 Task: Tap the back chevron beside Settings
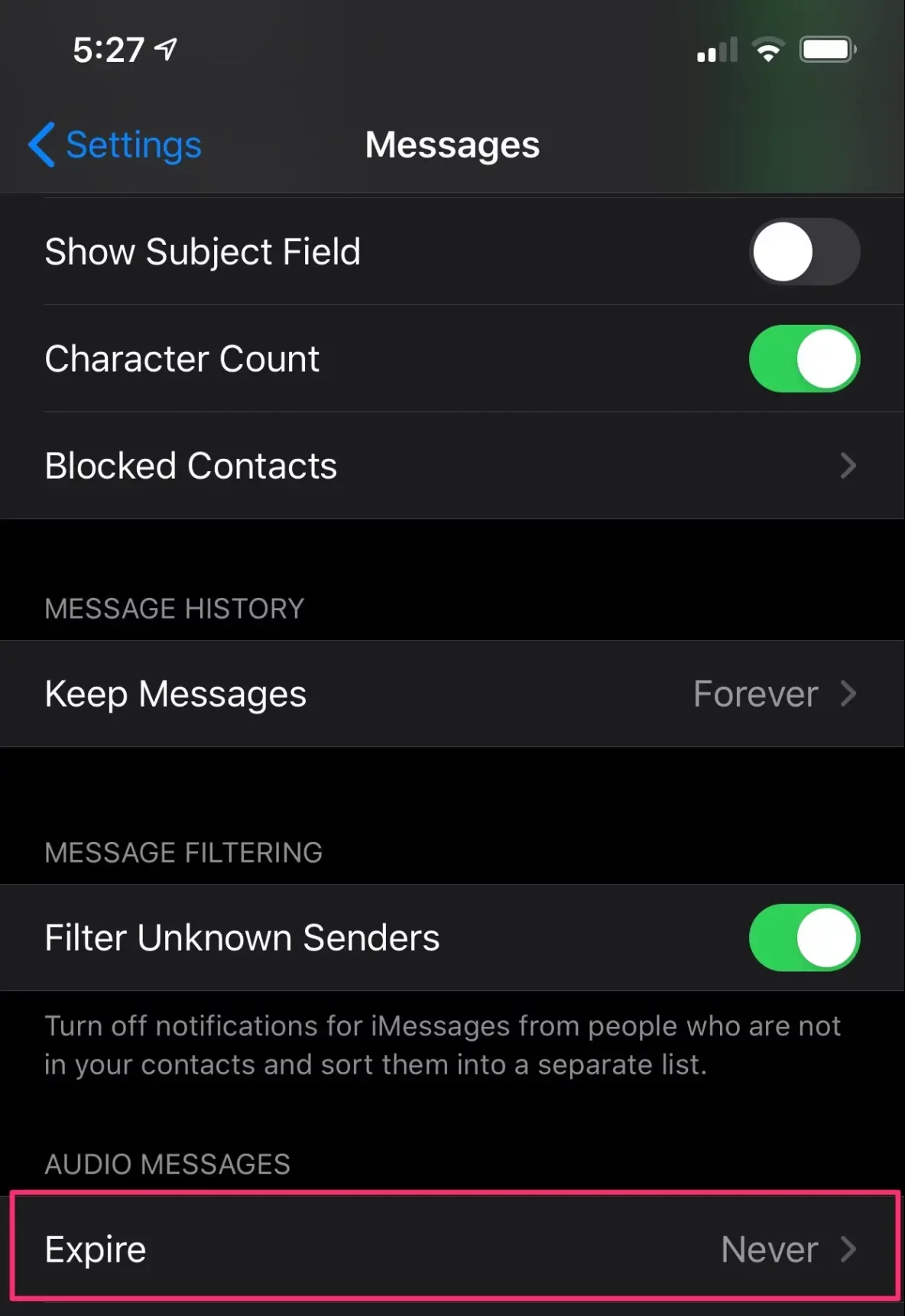coord(42,145)
